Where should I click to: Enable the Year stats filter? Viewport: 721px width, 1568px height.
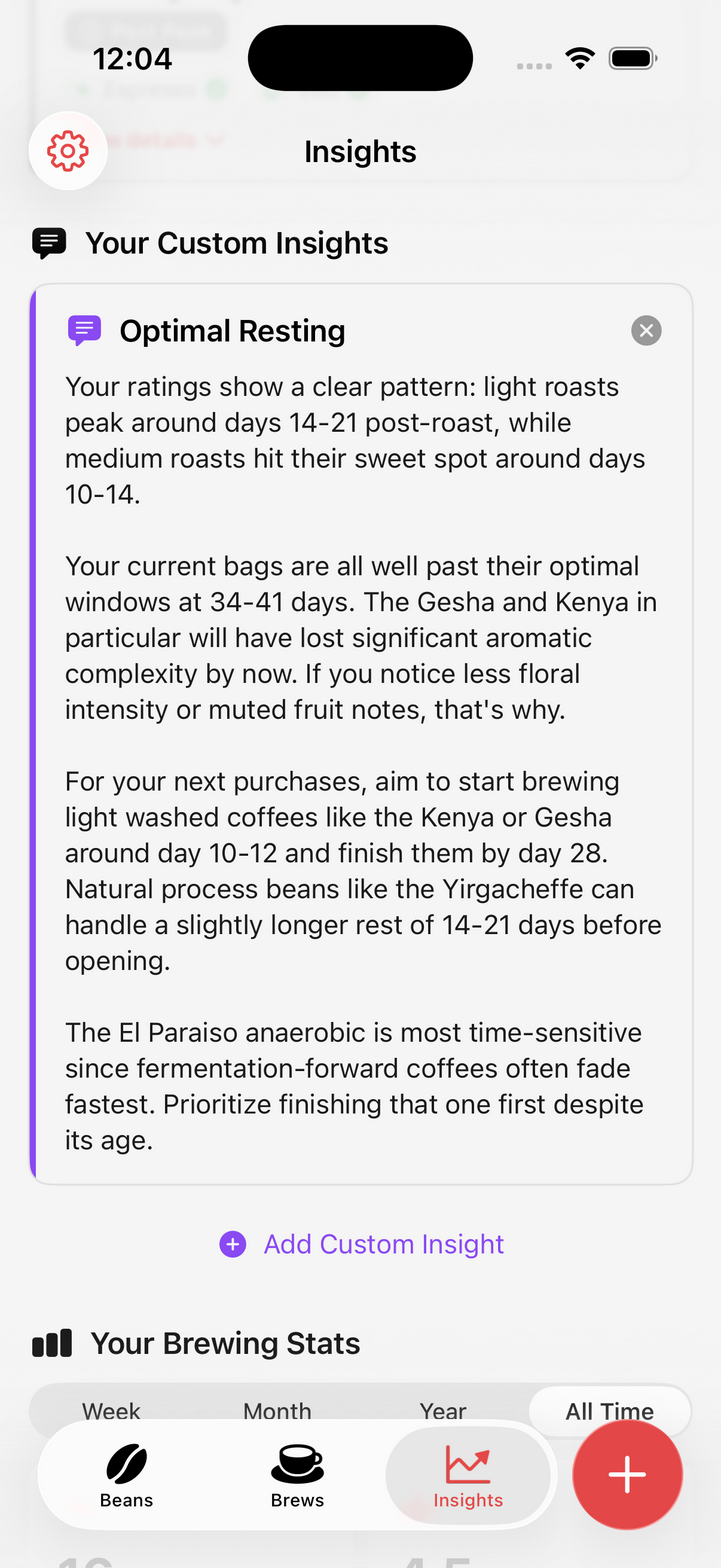tap(442, 1411)
